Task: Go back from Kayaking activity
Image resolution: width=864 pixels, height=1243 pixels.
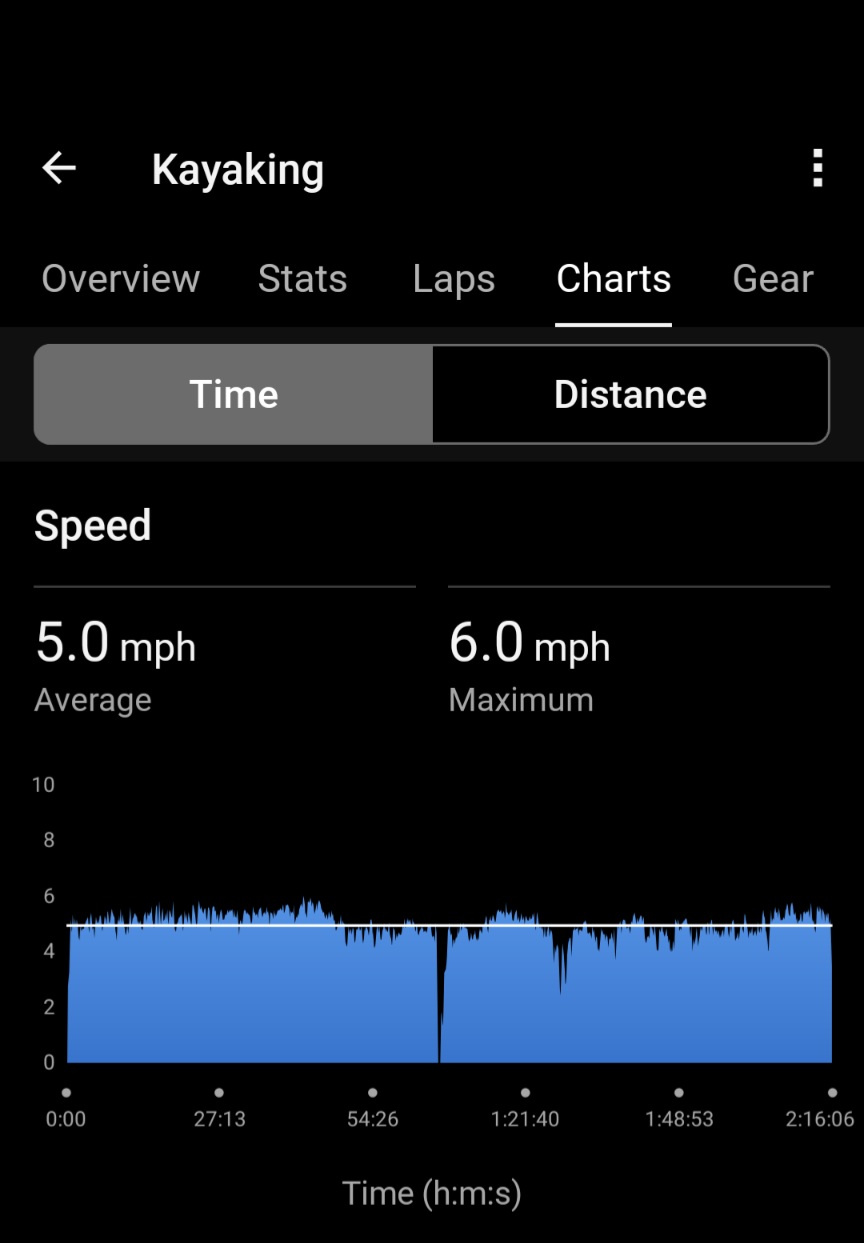Action: [x=59, y=169]
